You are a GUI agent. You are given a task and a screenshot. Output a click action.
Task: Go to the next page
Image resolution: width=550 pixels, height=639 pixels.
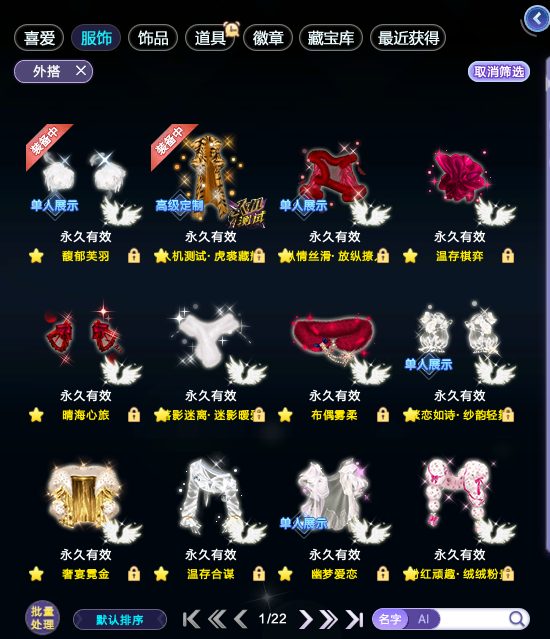point(305,619)
